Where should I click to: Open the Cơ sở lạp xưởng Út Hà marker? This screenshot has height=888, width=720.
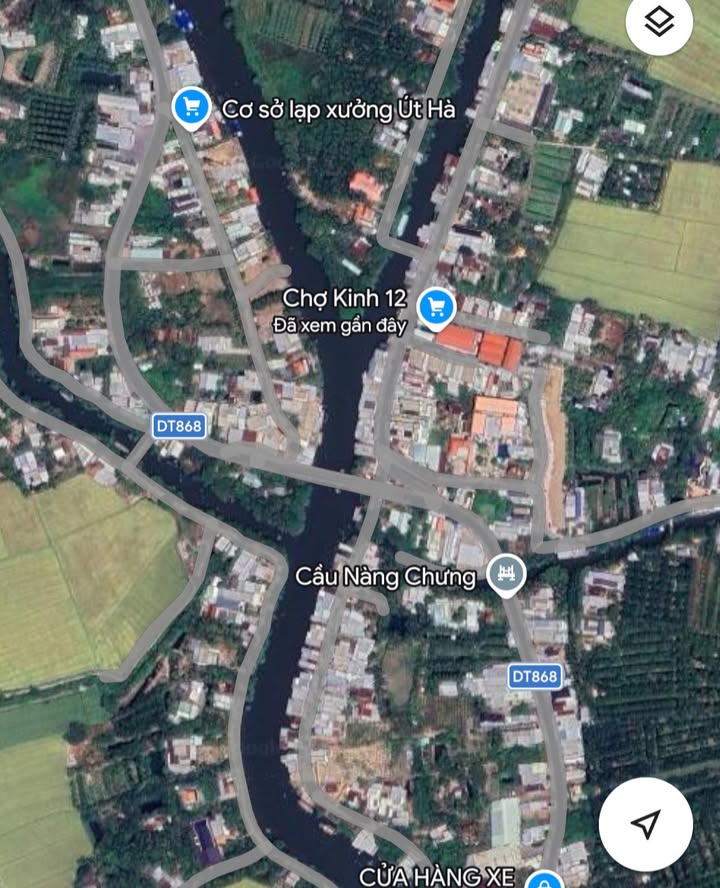tap(190, 108)
